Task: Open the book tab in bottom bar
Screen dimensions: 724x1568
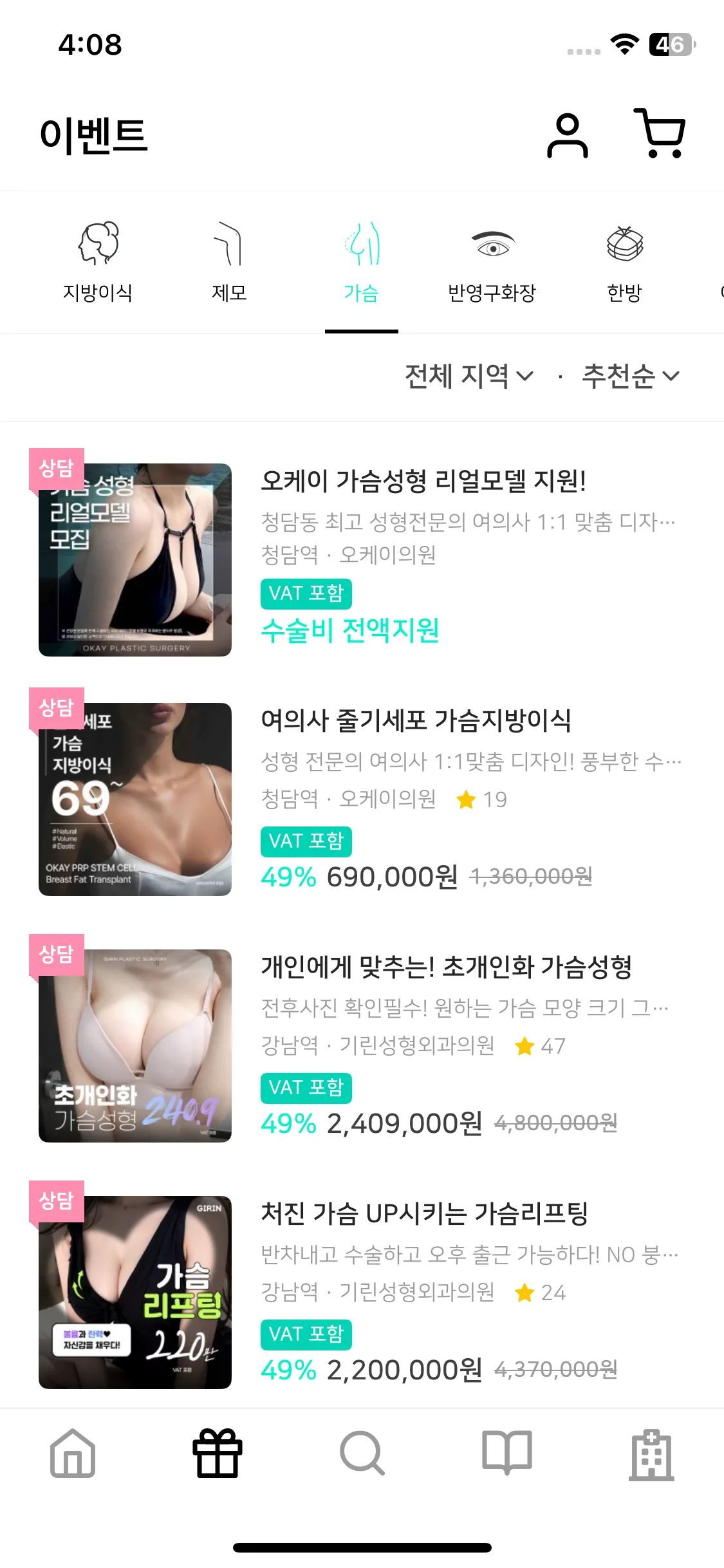Action: click(507, 1453)
